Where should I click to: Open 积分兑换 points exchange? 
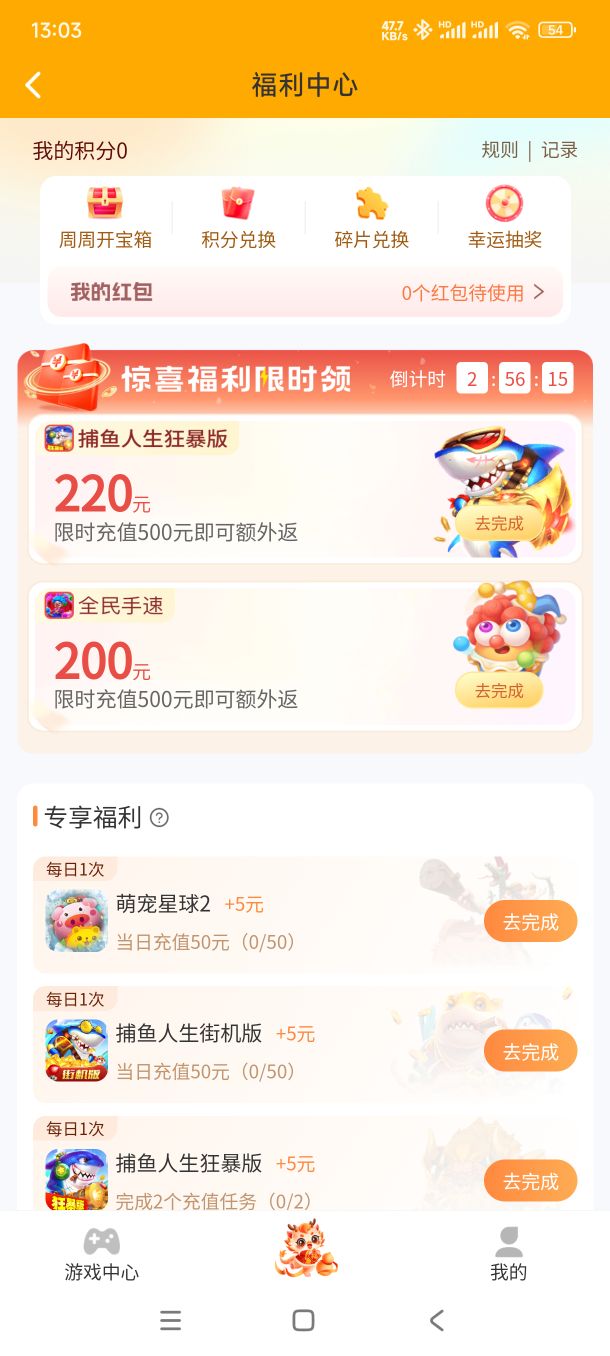238,218
